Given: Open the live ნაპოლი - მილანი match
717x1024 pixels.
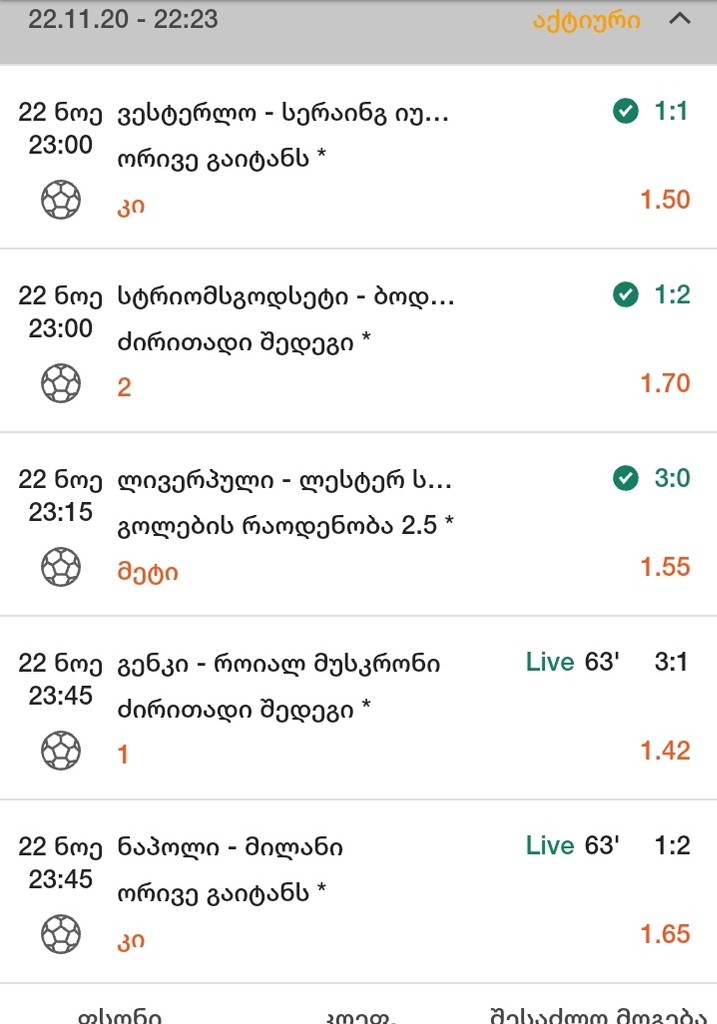Looking at the screenshot, I should 231,848.
